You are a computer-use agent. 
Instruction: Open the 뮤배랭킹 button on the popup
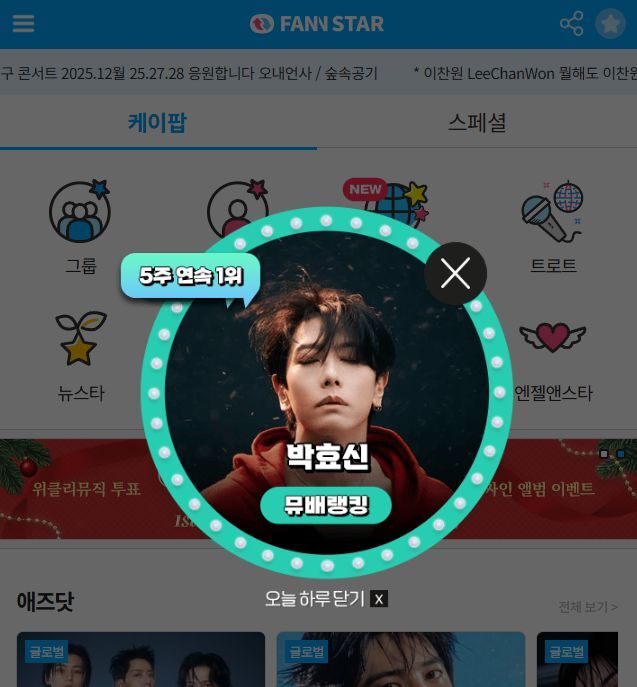(325, 506)
